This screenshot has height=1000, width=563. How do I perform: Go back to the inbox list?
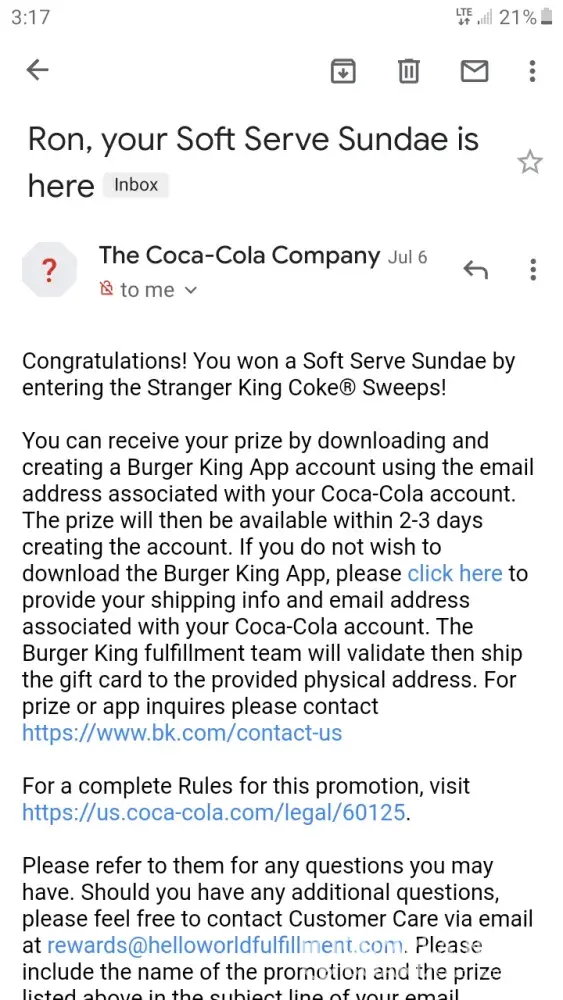click(38, 70)
